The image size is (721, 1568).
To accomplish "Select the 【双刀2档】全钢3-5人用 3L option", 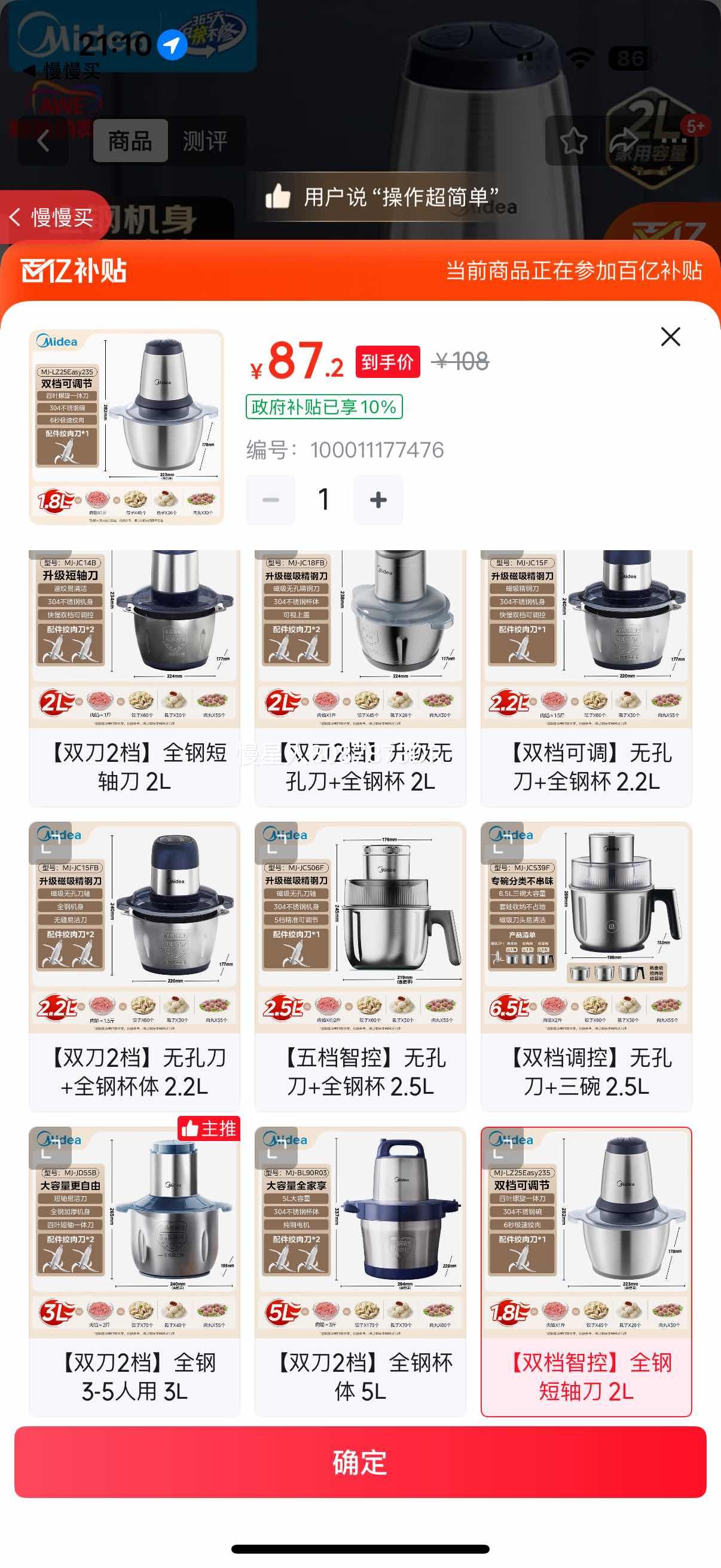I will 135,1271.
